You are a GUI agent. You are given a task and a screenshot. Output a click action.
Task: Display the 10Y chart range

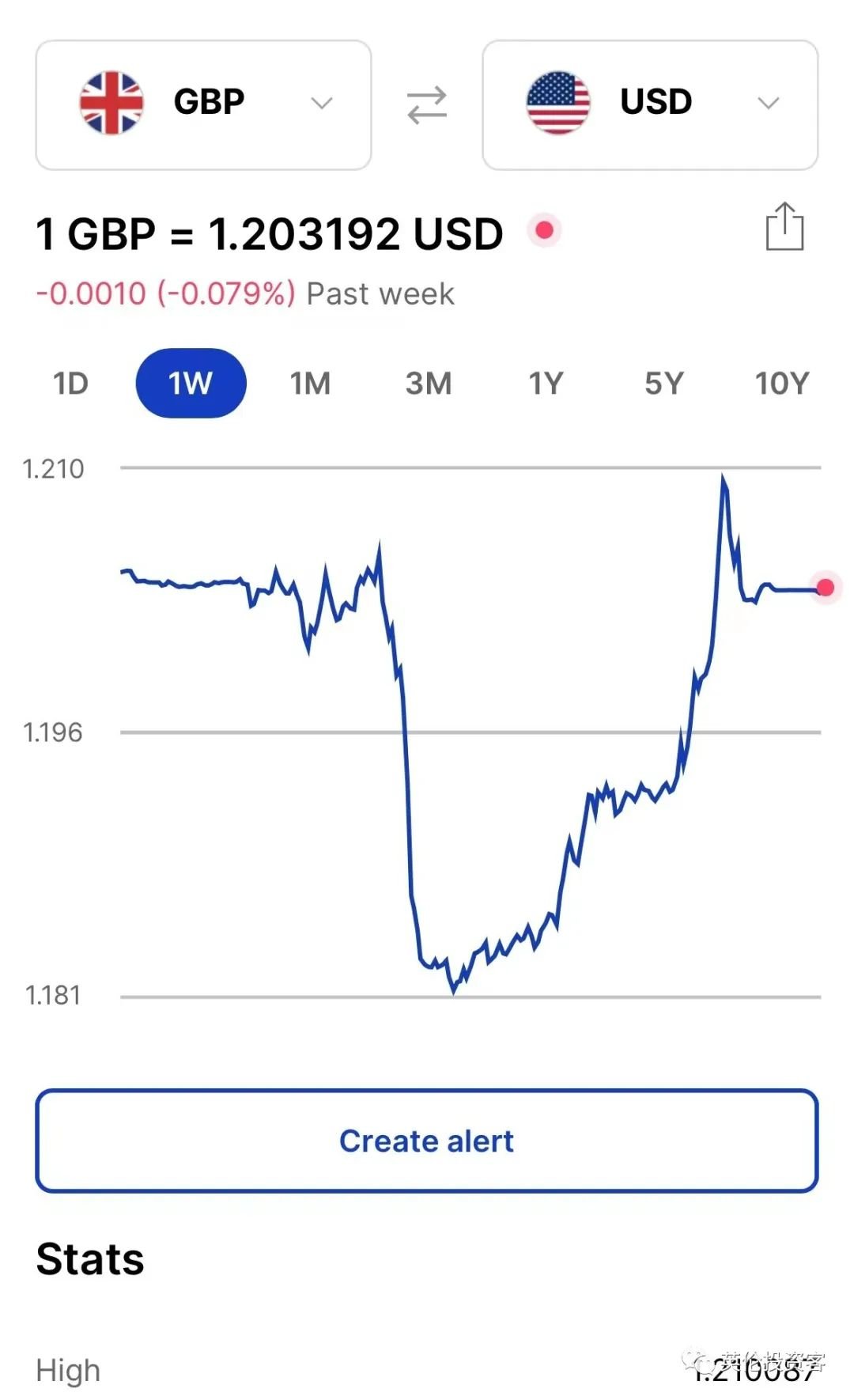(x=782, y=384)
